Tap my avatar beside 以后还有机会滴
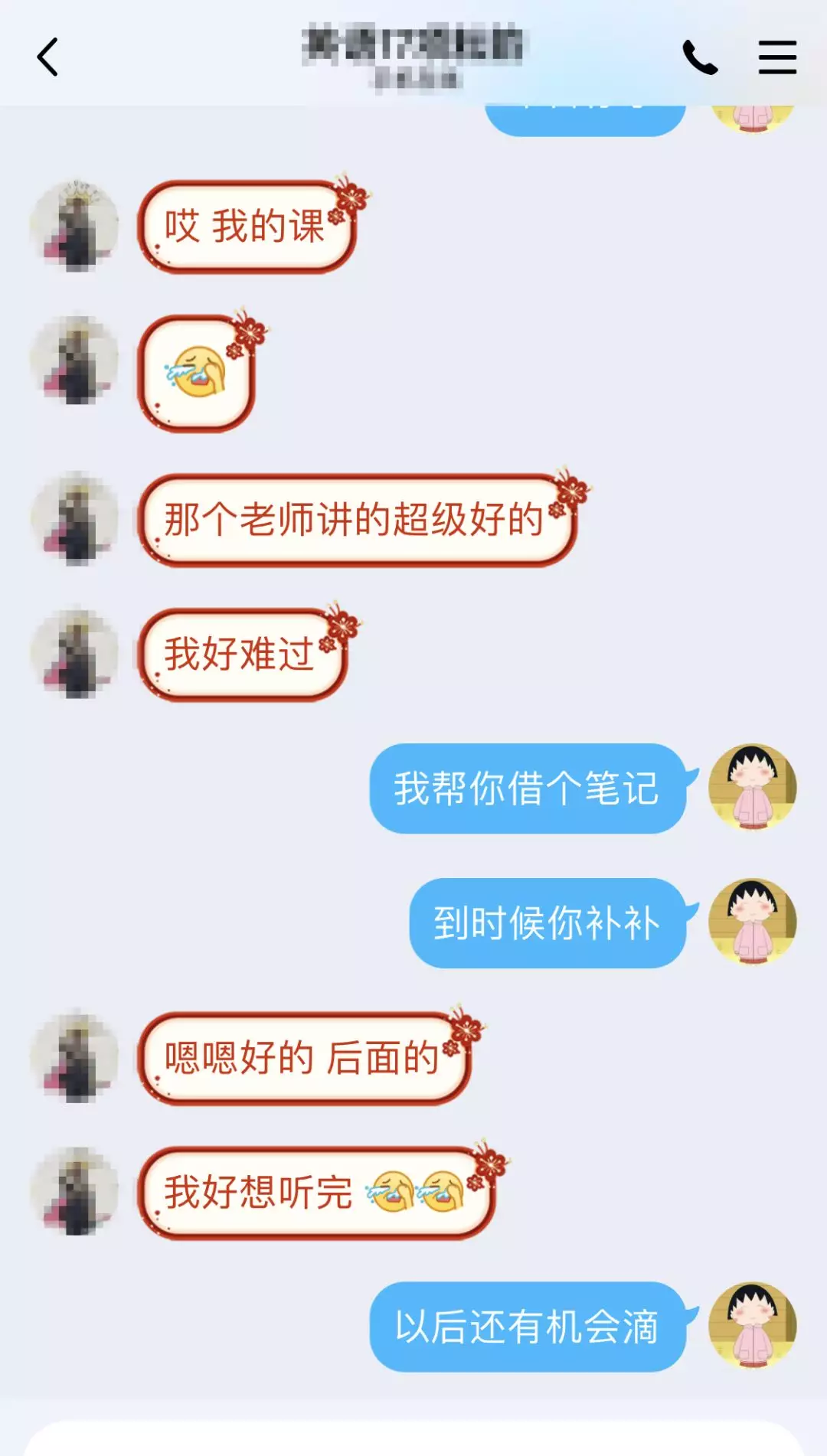827x1456 pixels. (x=752, y=1326)
